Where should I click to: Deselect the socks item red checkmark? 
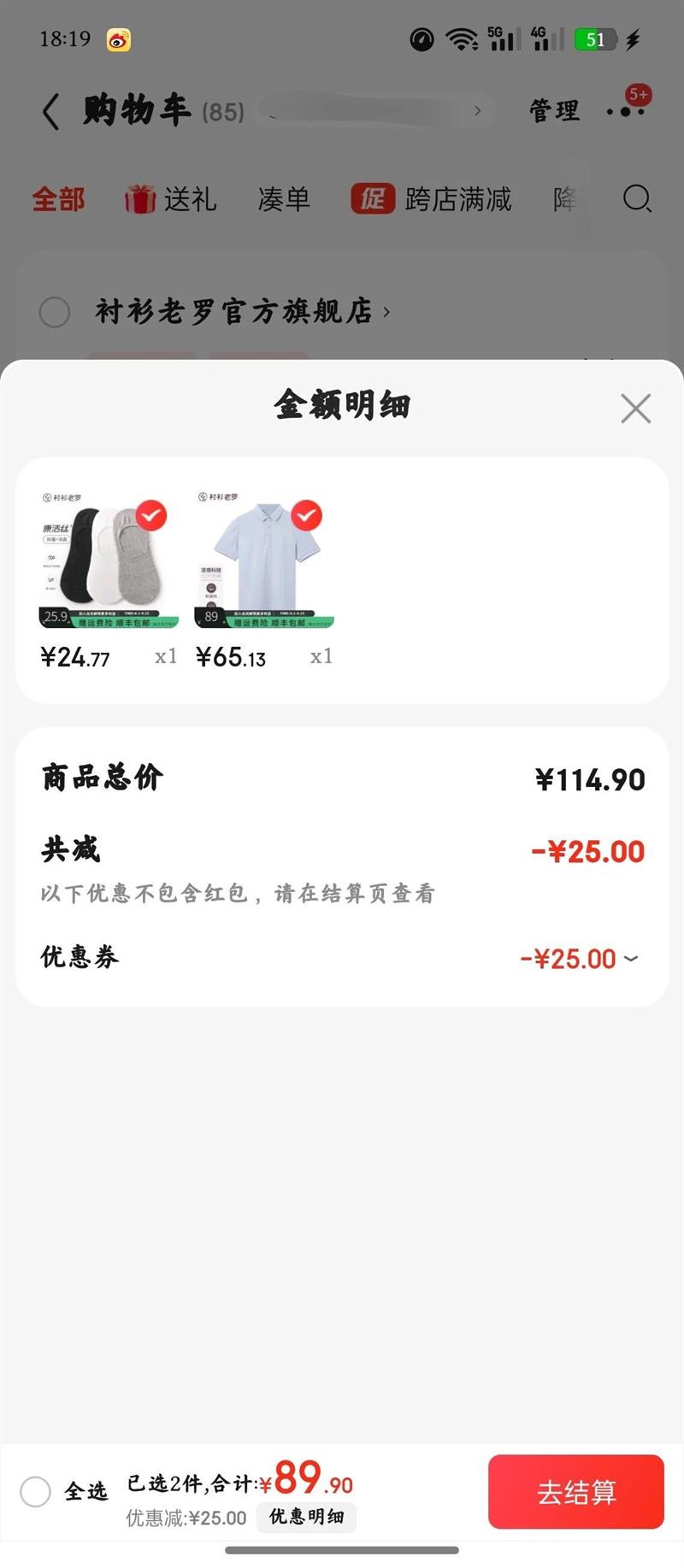point(152,514)
